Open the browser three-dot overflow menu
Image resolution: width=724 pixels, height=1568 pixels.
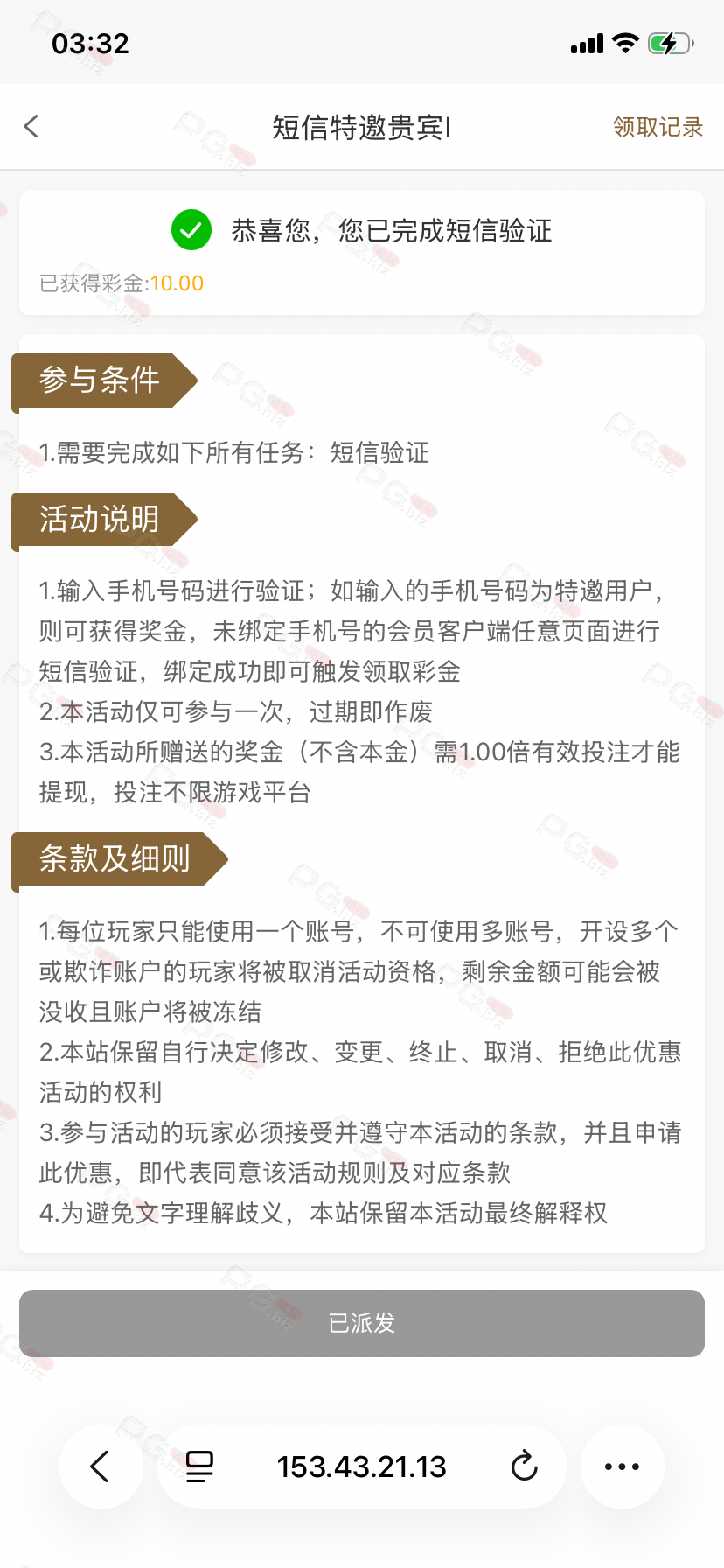tap(622, 1466)
